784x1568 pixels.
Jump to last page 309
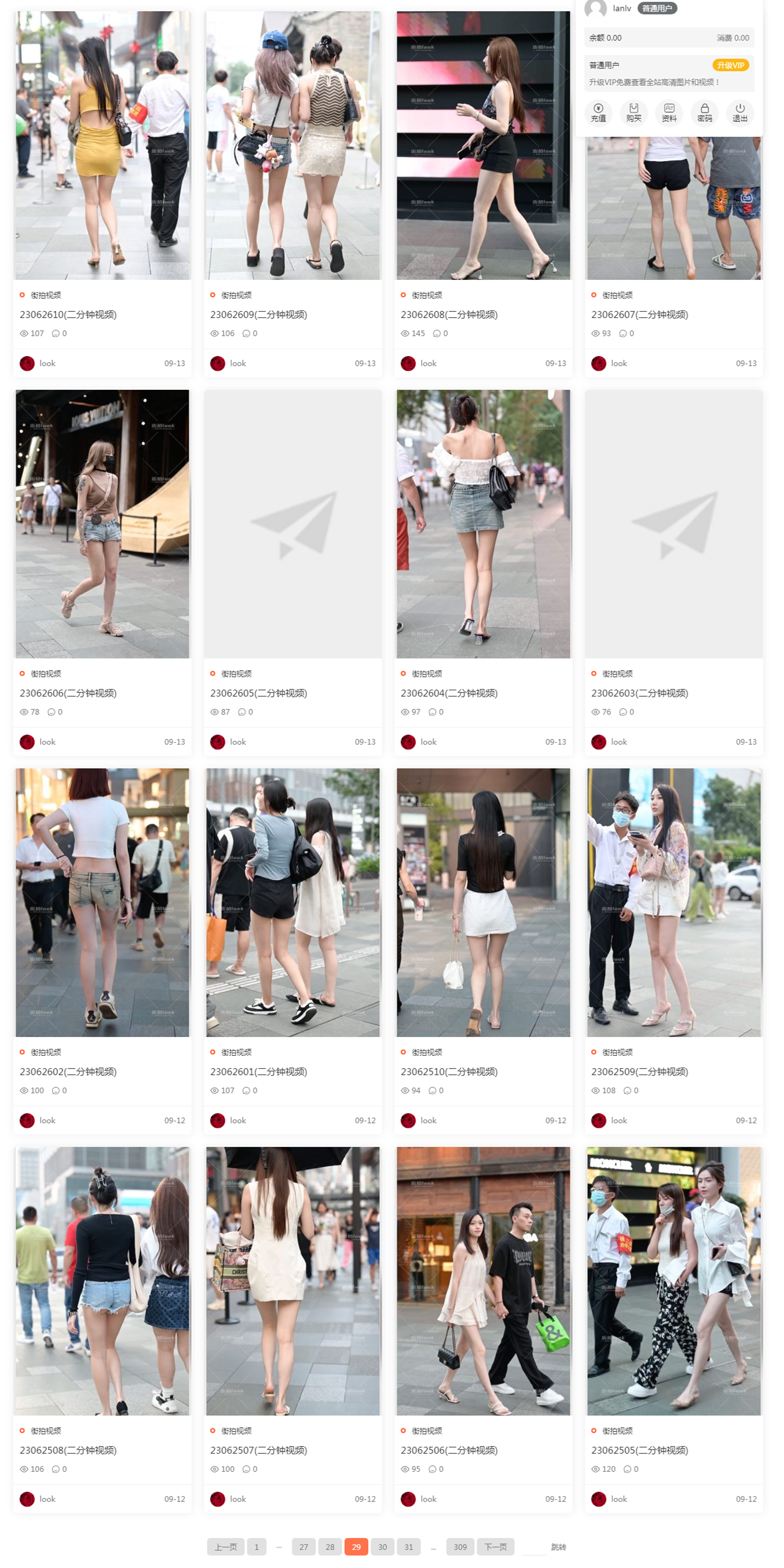coord(460,1547)
